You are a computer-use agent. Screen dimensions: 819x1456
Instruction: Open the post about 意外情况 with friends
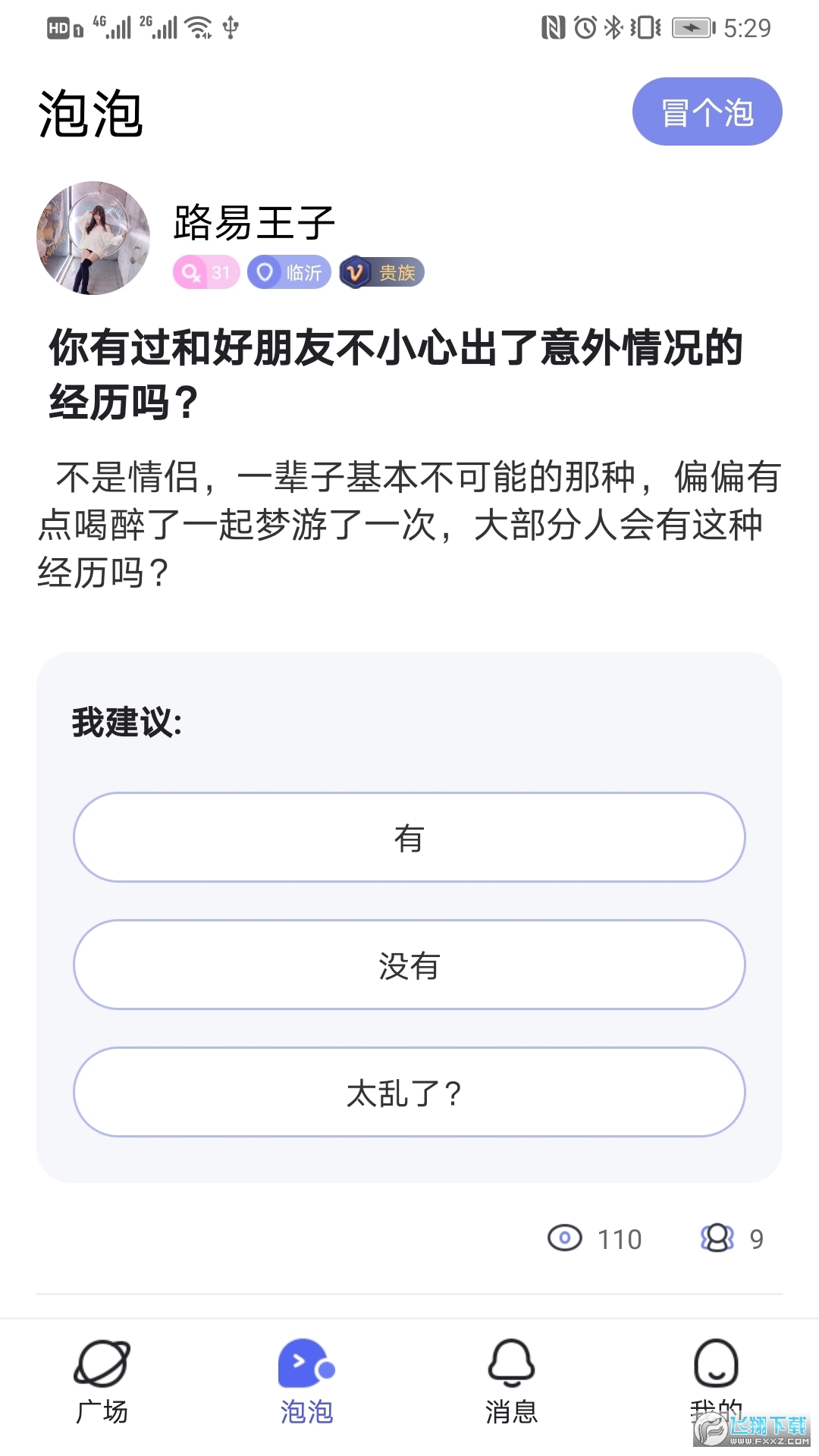tap(394, 374)
